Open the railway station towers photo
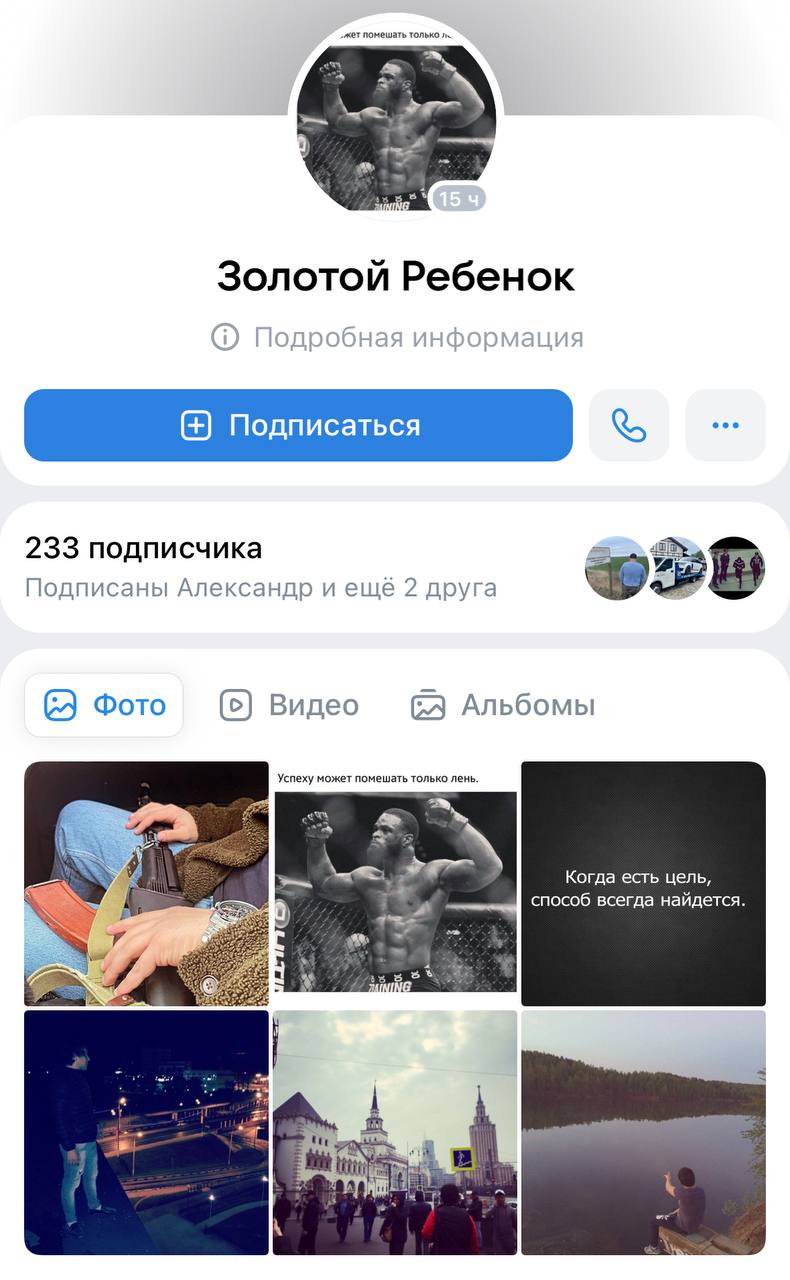The width and height of the screenshot is (790, 1280). [x=395, y=1132]
